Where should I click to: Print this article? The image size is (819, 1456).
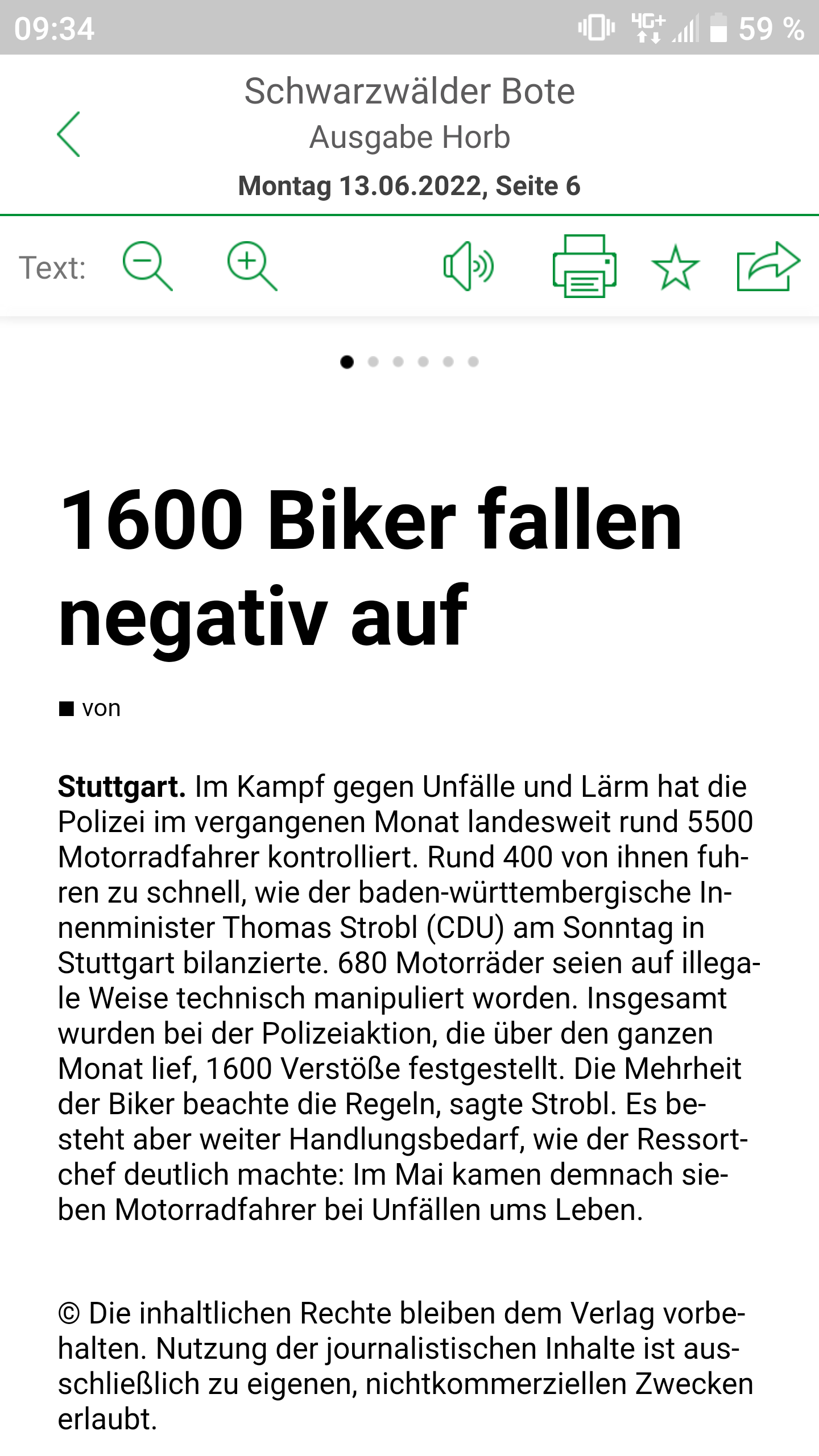pyautogui.click(x=584, y=266)
